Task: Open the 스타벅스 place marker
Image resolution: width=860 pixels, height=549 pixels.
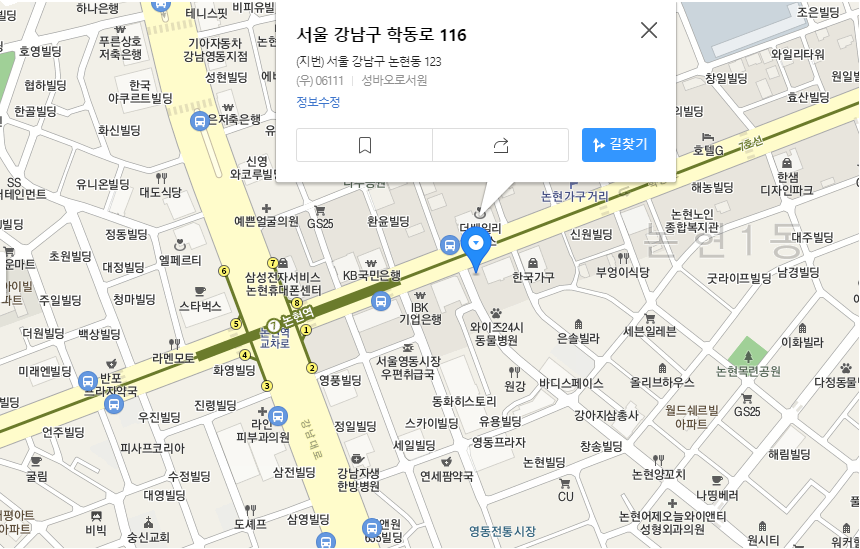Action: coord(199,290)
